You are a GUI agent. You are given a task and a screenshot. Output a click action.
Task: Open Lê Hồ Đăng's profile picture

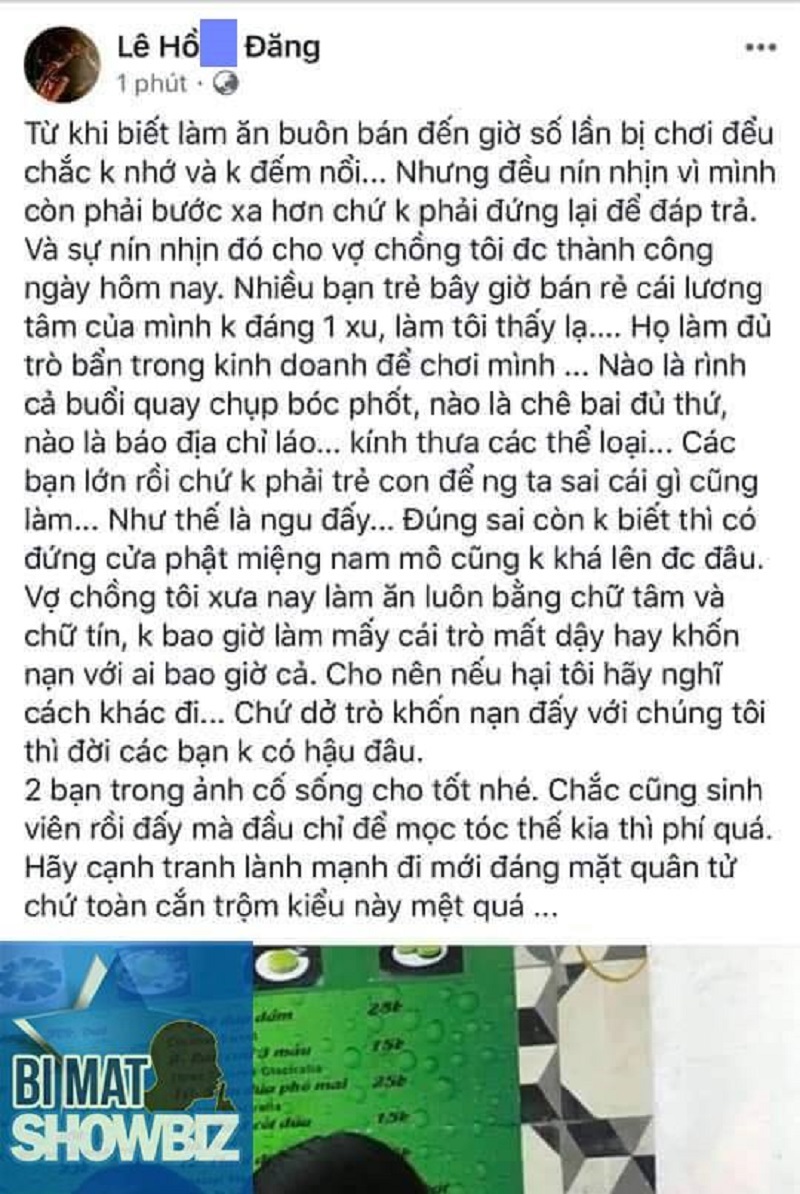(x=62, y=64)
